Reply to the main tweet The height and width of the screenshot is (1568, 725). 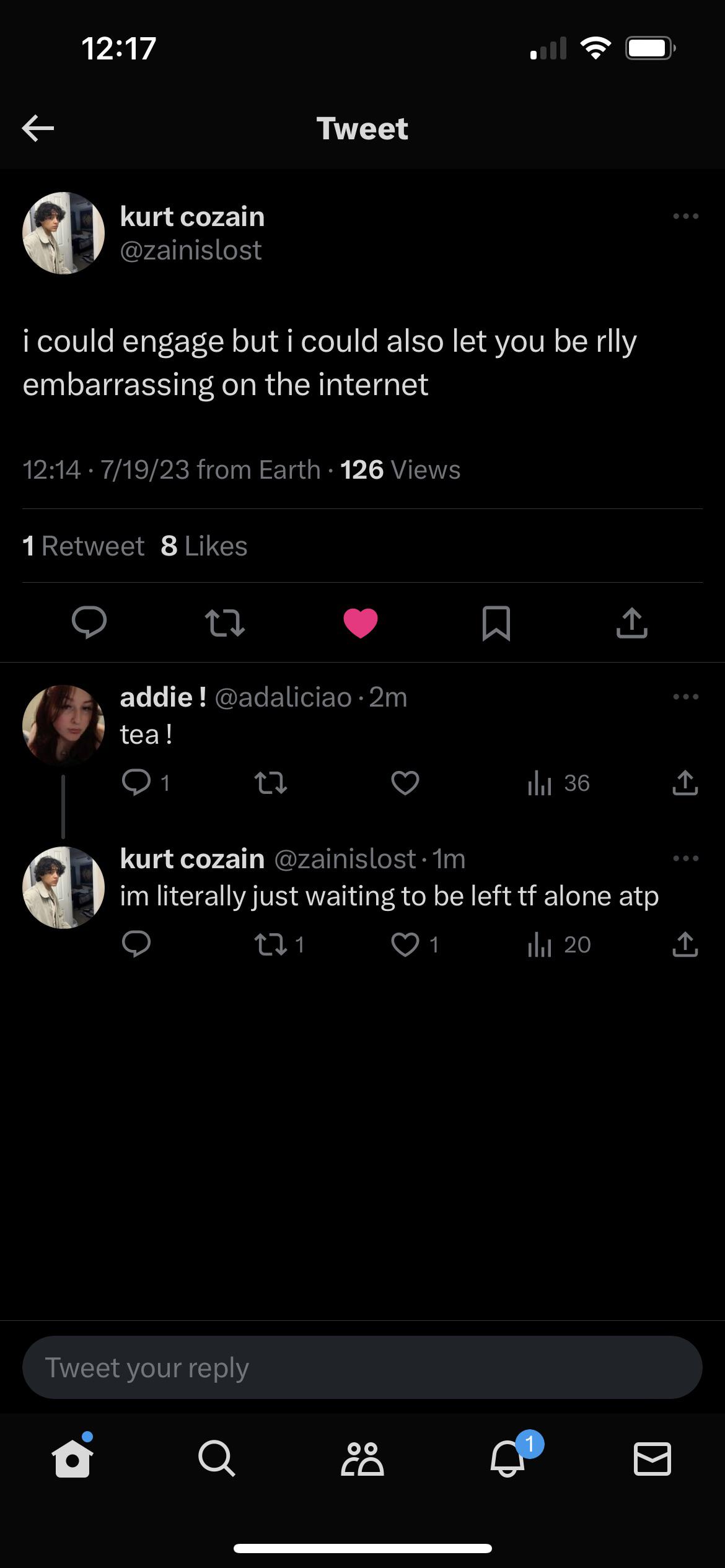(89, 622)
